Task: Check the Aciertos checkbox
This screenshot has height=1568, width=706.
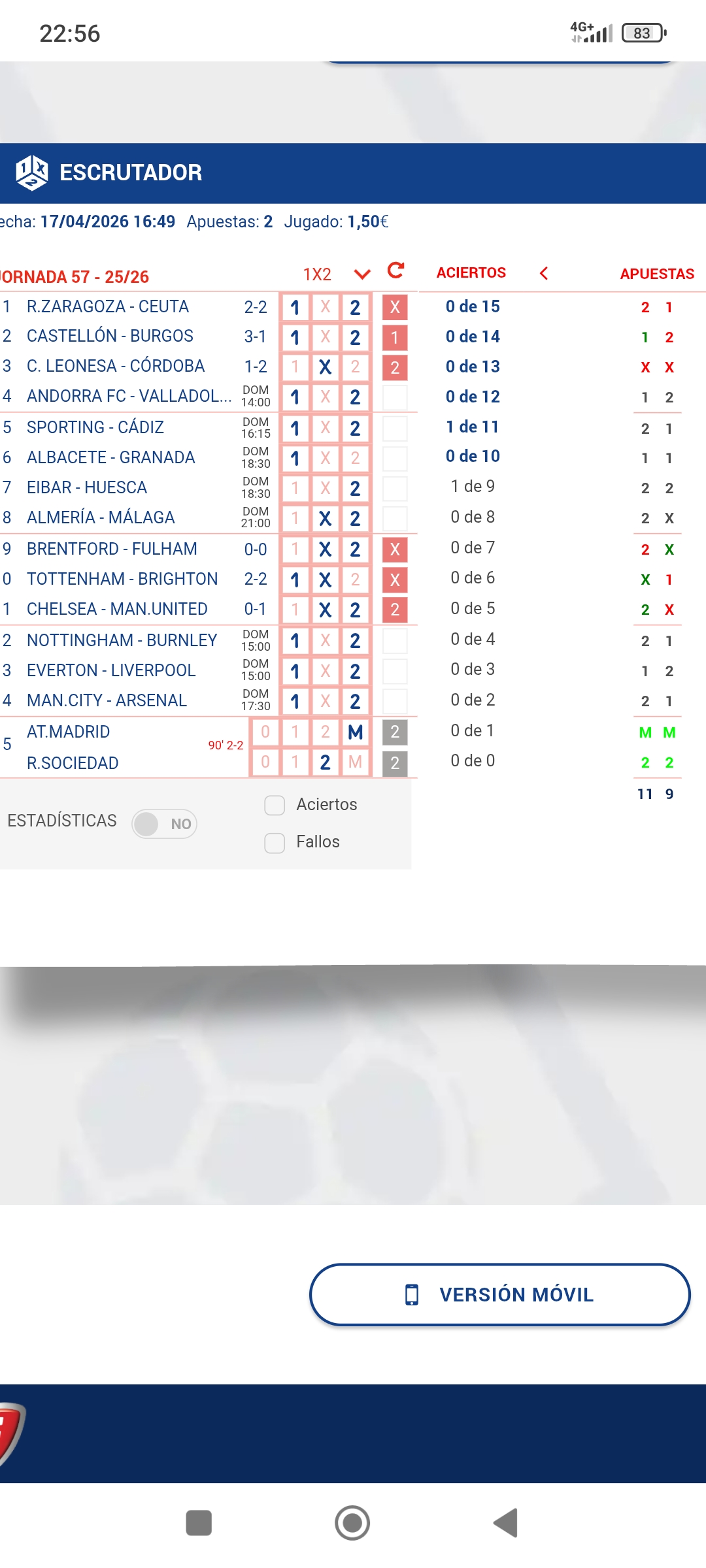Action: (x=275, y=805)
